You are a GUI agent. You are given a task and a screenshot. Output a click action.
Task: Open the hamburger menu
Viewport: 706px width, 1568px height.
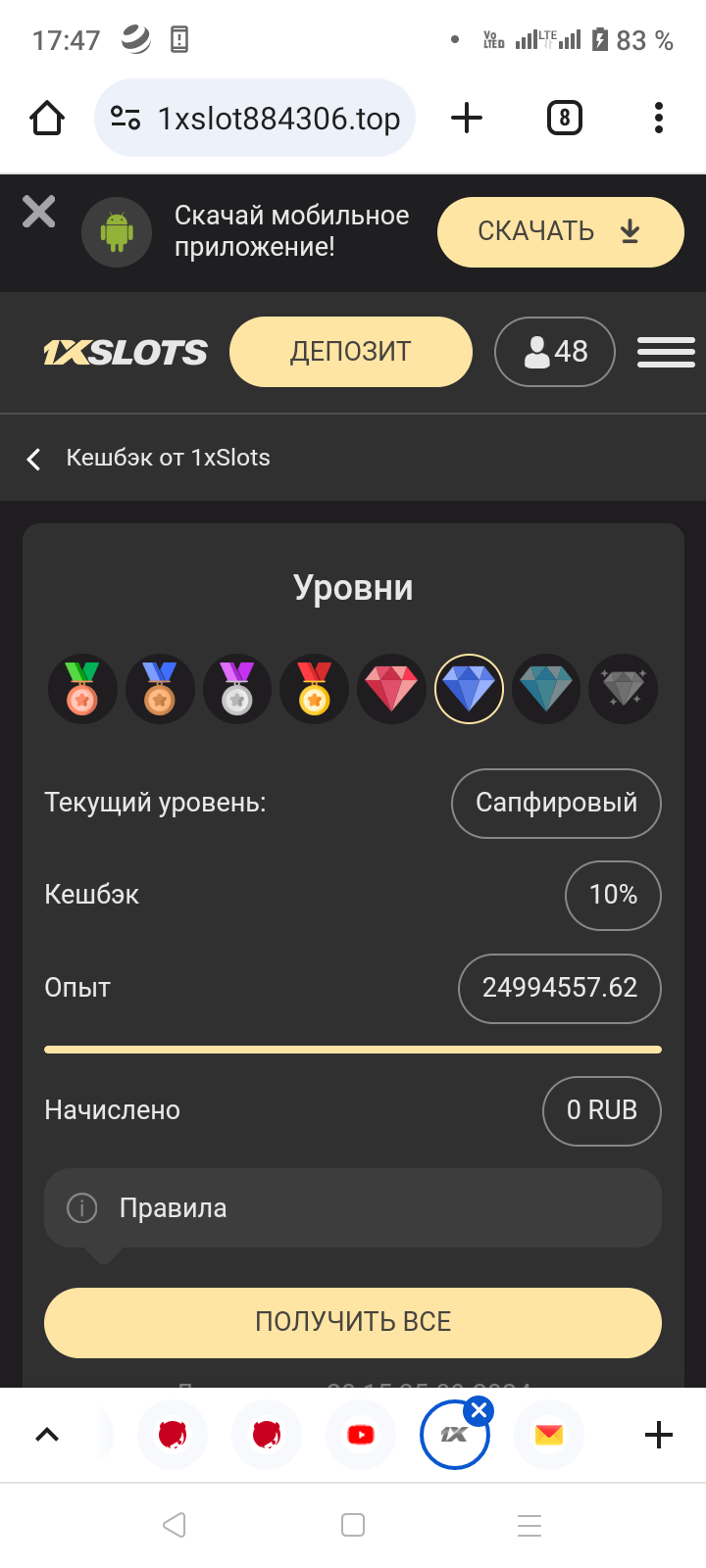click(666, 352)
